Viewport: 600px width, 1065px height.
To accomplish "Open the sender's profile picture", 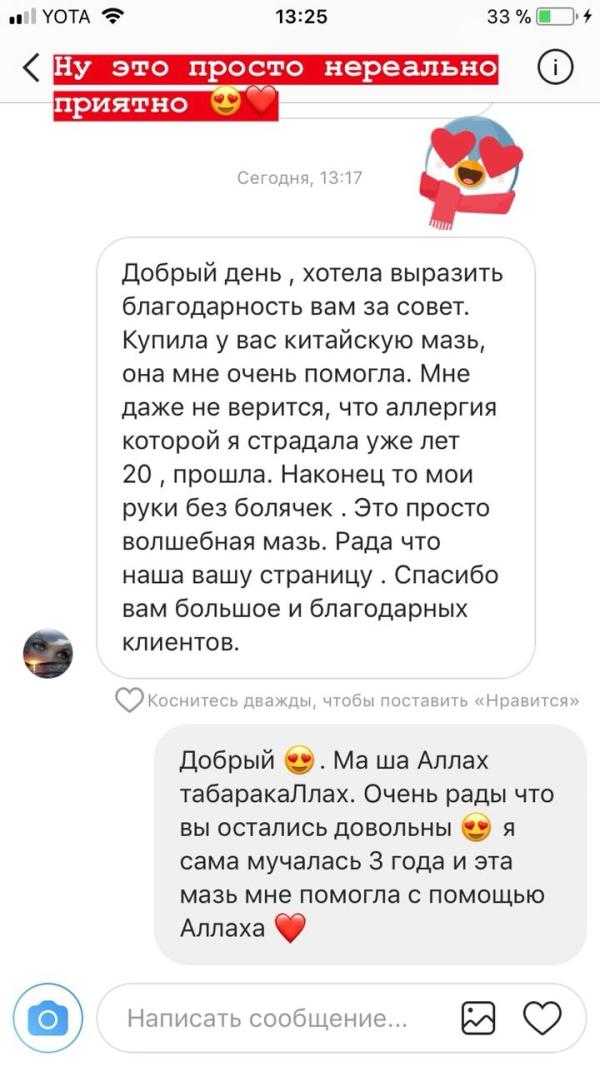I will click(x=48, y=653).
